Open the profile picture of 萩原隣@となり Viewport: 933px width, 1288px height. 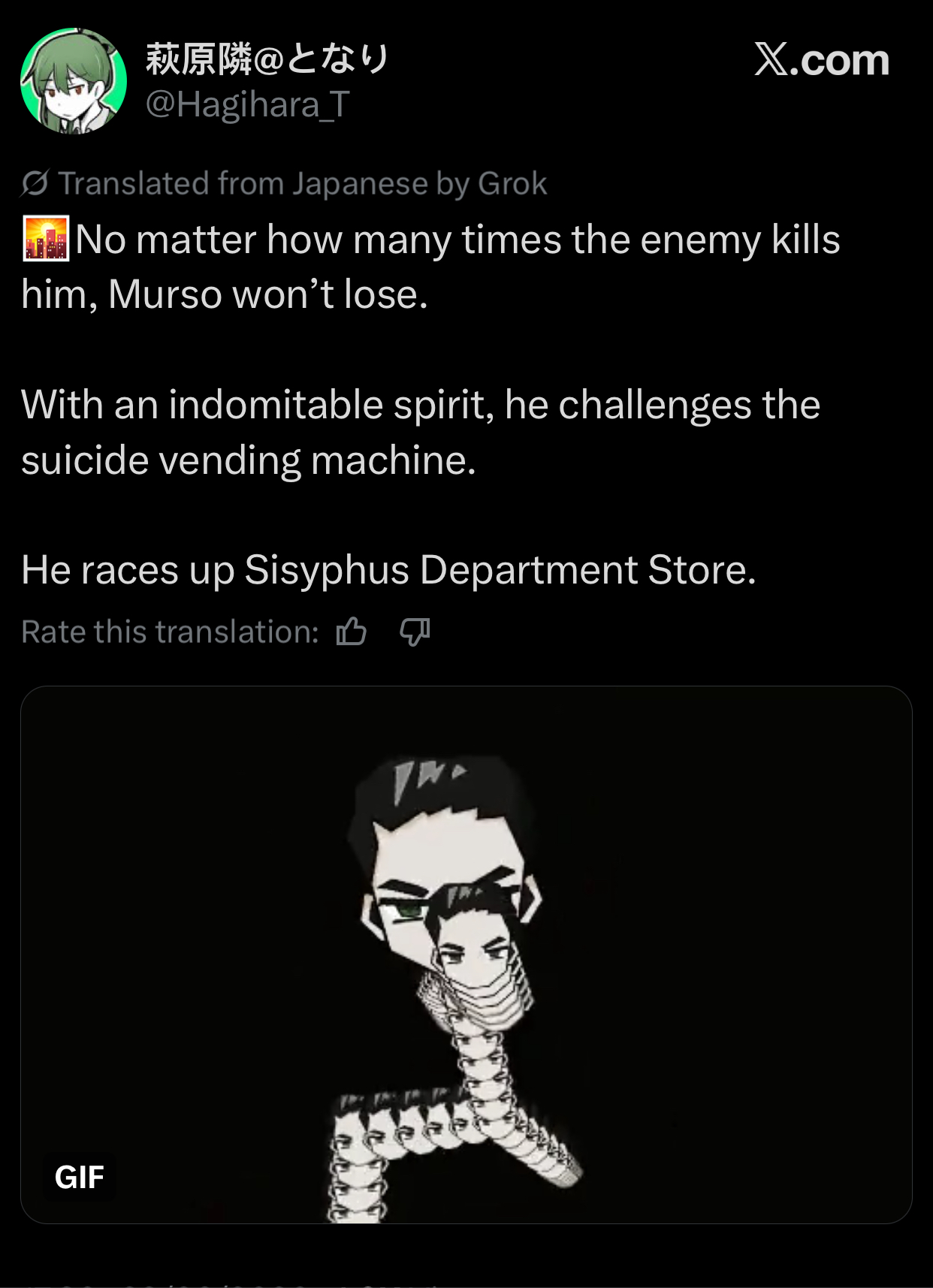pyautogui.click(x=74, y=81)
